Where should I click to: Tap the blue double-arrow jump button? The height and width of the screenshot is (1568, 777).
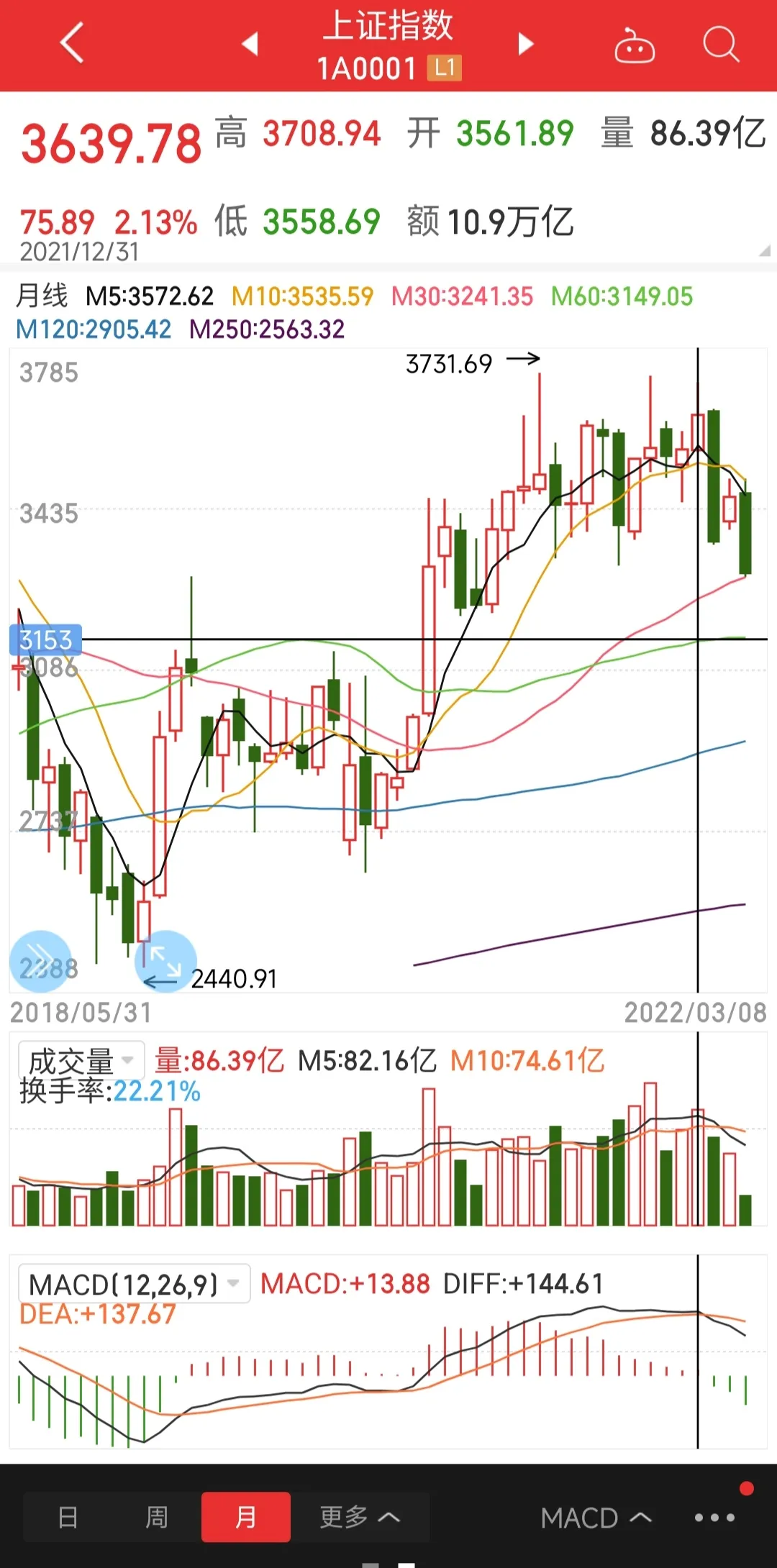coord(40,962)
